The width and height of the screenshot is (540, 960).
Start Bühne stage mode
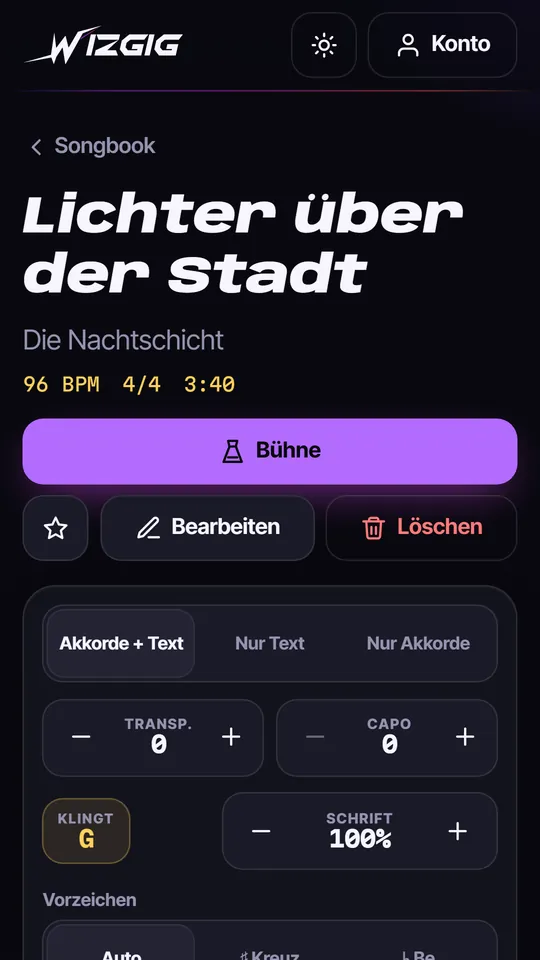click(x=270, y=451)
